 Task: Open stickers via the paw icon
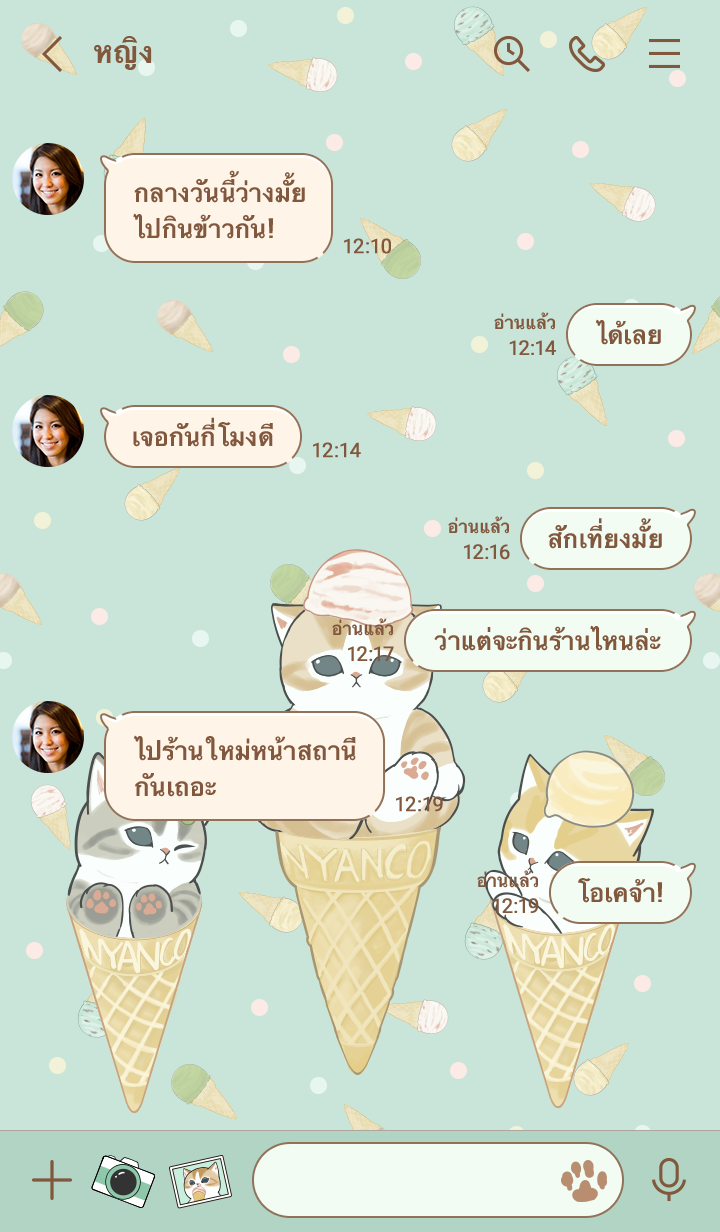click(x=584, y=1181)
